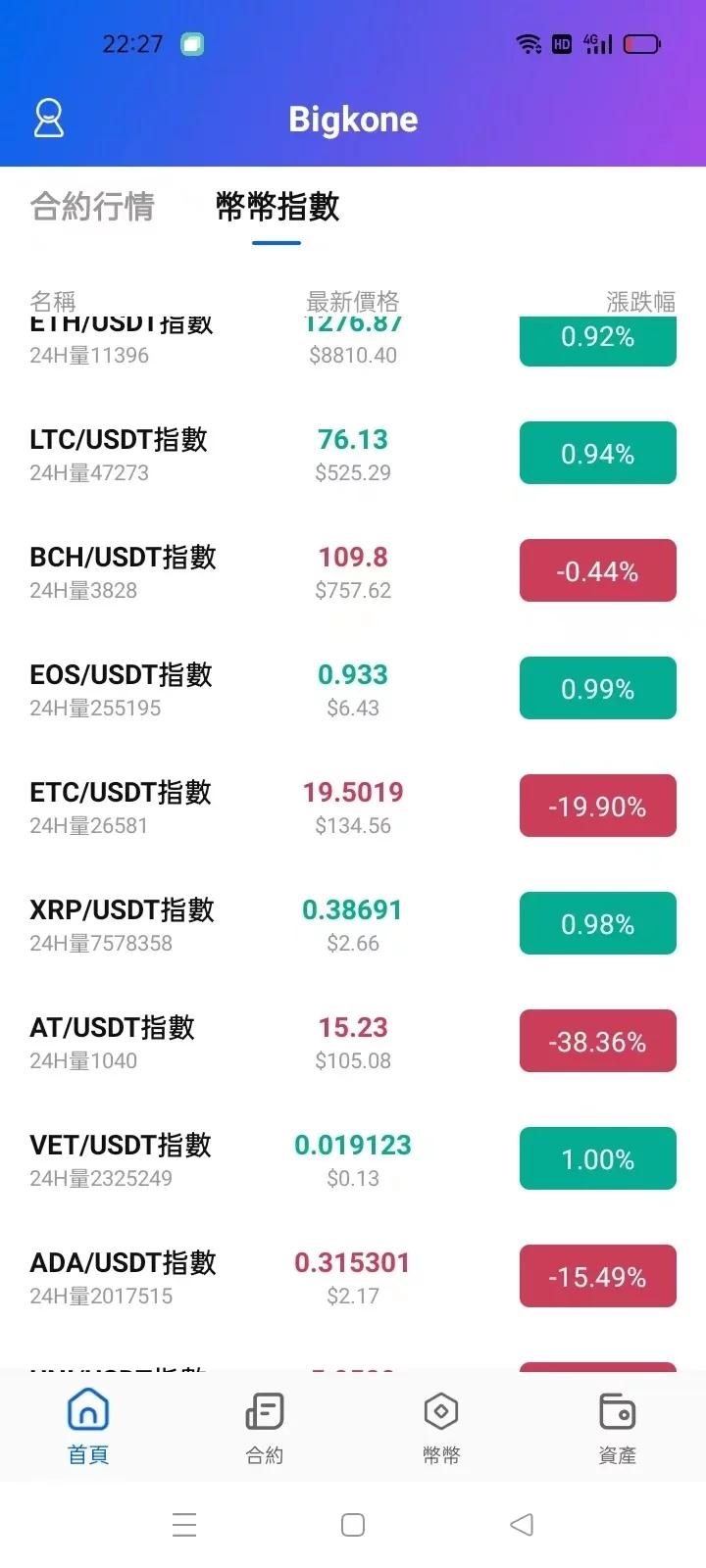Viewport: 706px width, 1568px height.
Task: Open the LTC/USDT index row
Action: pos(353,454)
